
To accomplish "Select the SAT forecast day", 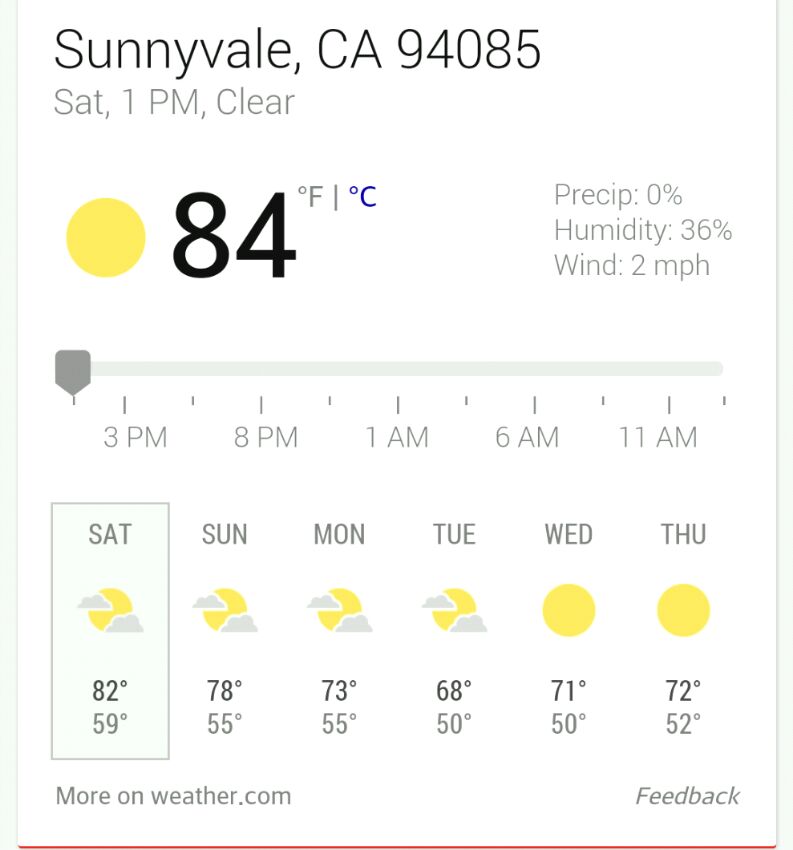I will click(x=110, y=630).
